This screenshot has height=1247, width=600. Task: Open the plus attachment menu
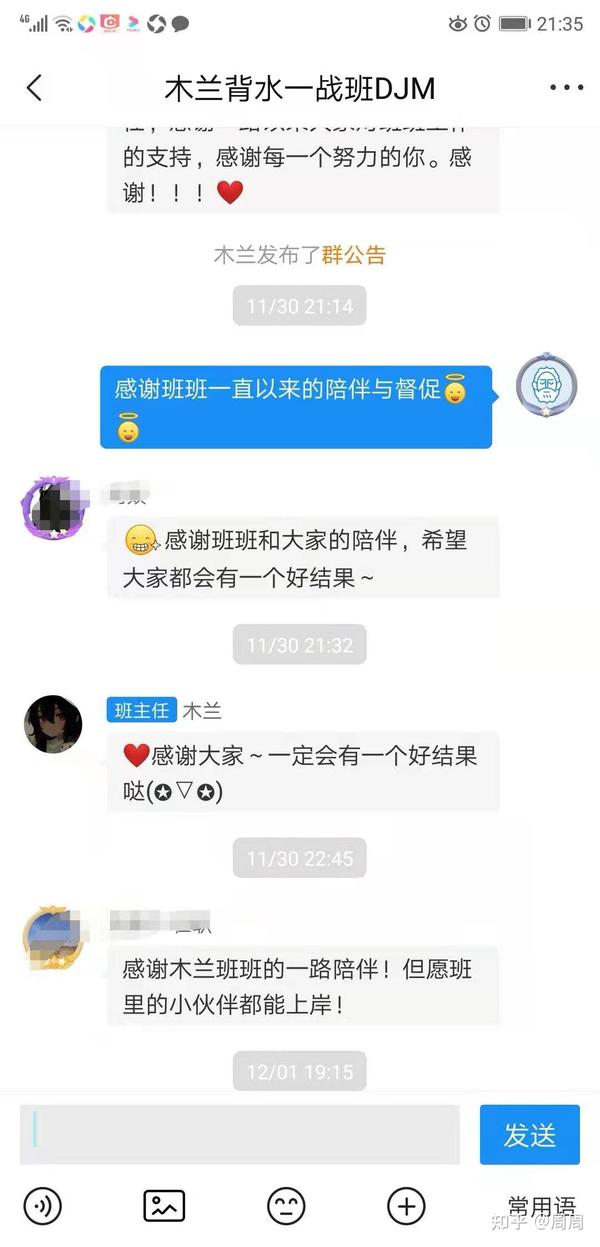pos(406,1206)
